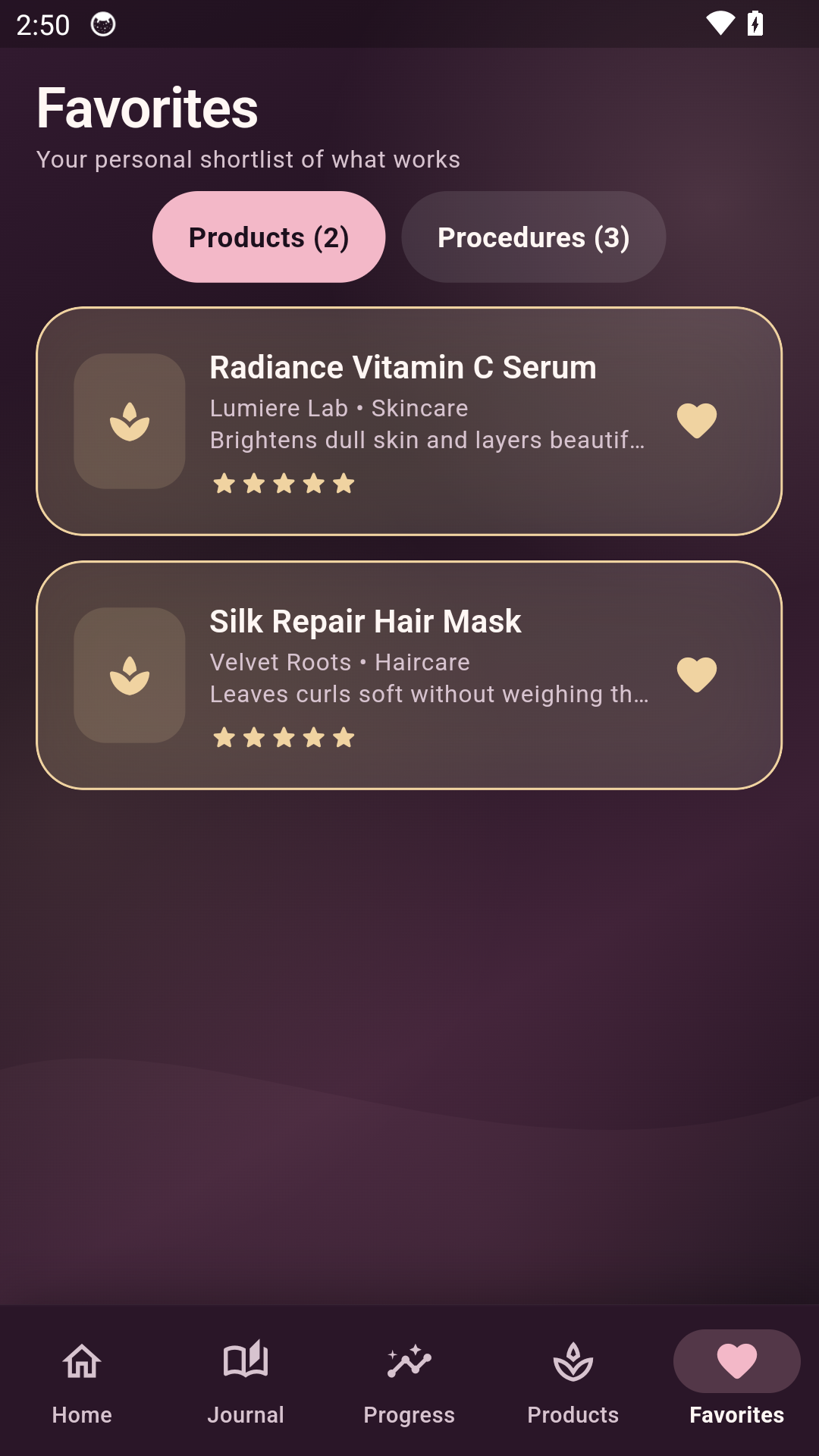Viewport: 819px width, 1456px height.
Task: Switch to the Procedures (3) tab
Action: (533, 237)
